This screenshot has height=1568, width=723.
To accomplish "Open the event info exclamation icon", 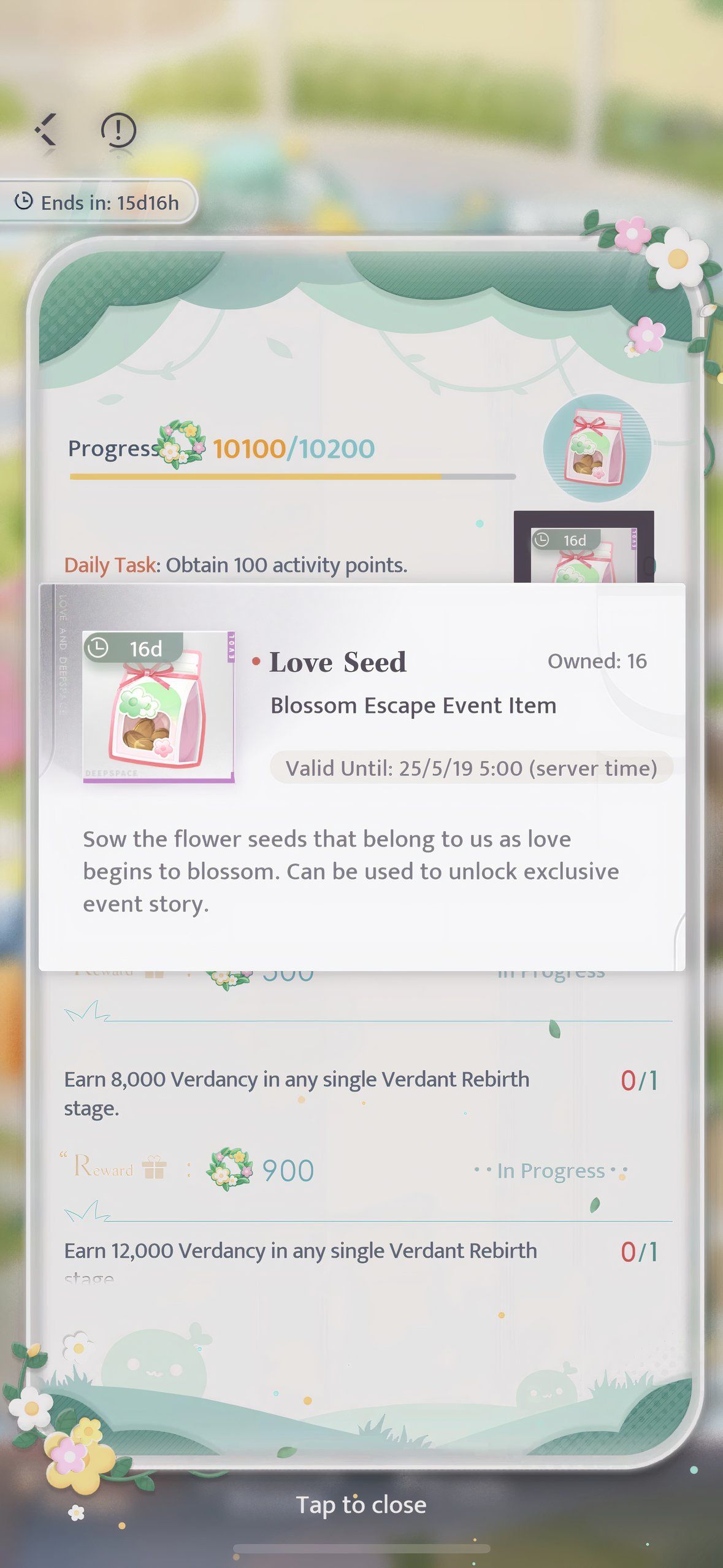I will click(118, 130).
